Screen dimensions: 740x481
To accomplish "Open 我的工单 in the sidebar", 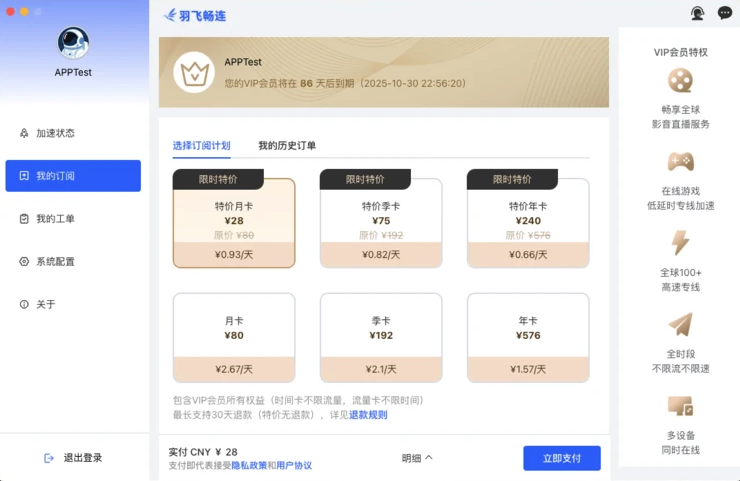I will [x=55, y=219].
